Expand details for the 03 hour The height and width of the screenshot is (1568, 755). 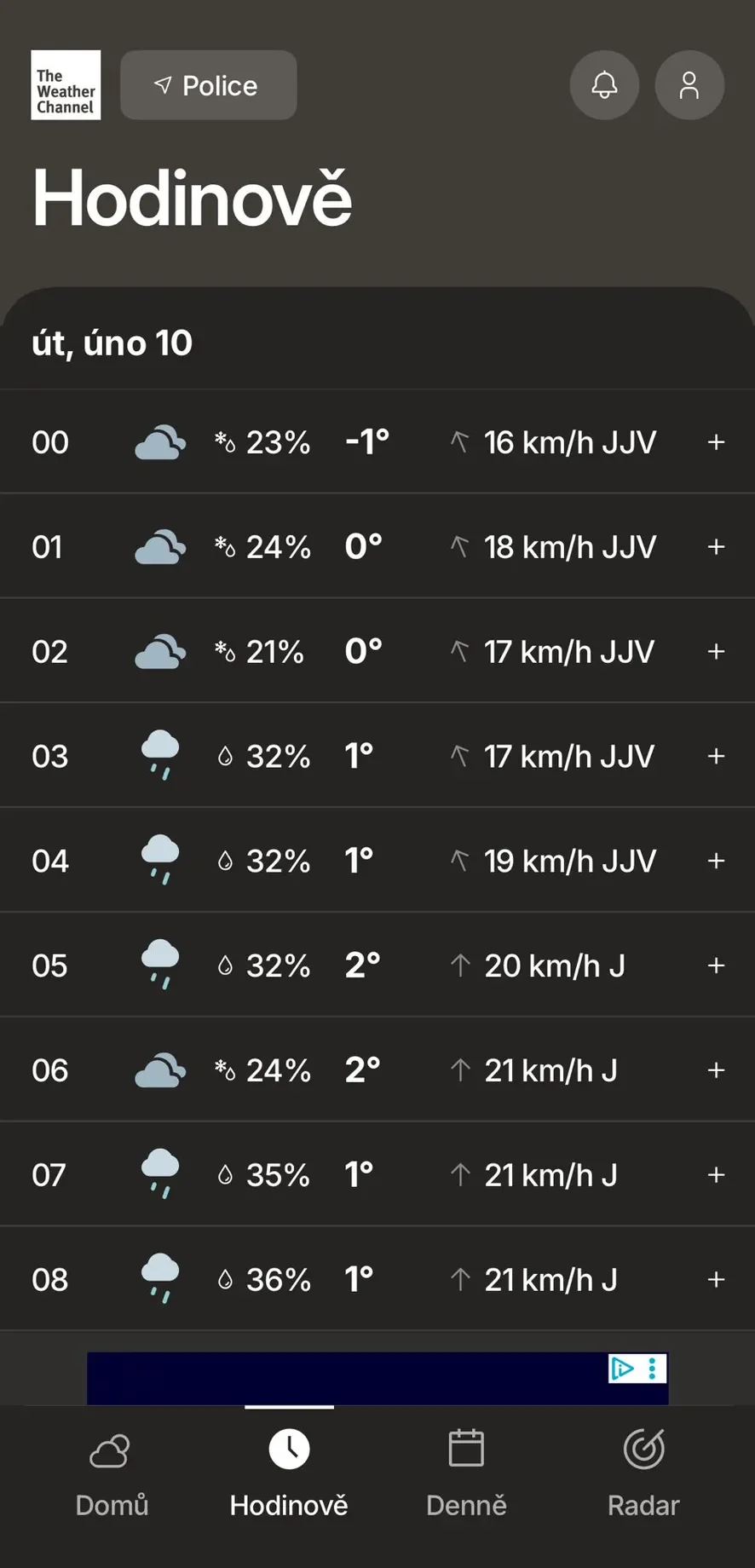pos(716,757)
